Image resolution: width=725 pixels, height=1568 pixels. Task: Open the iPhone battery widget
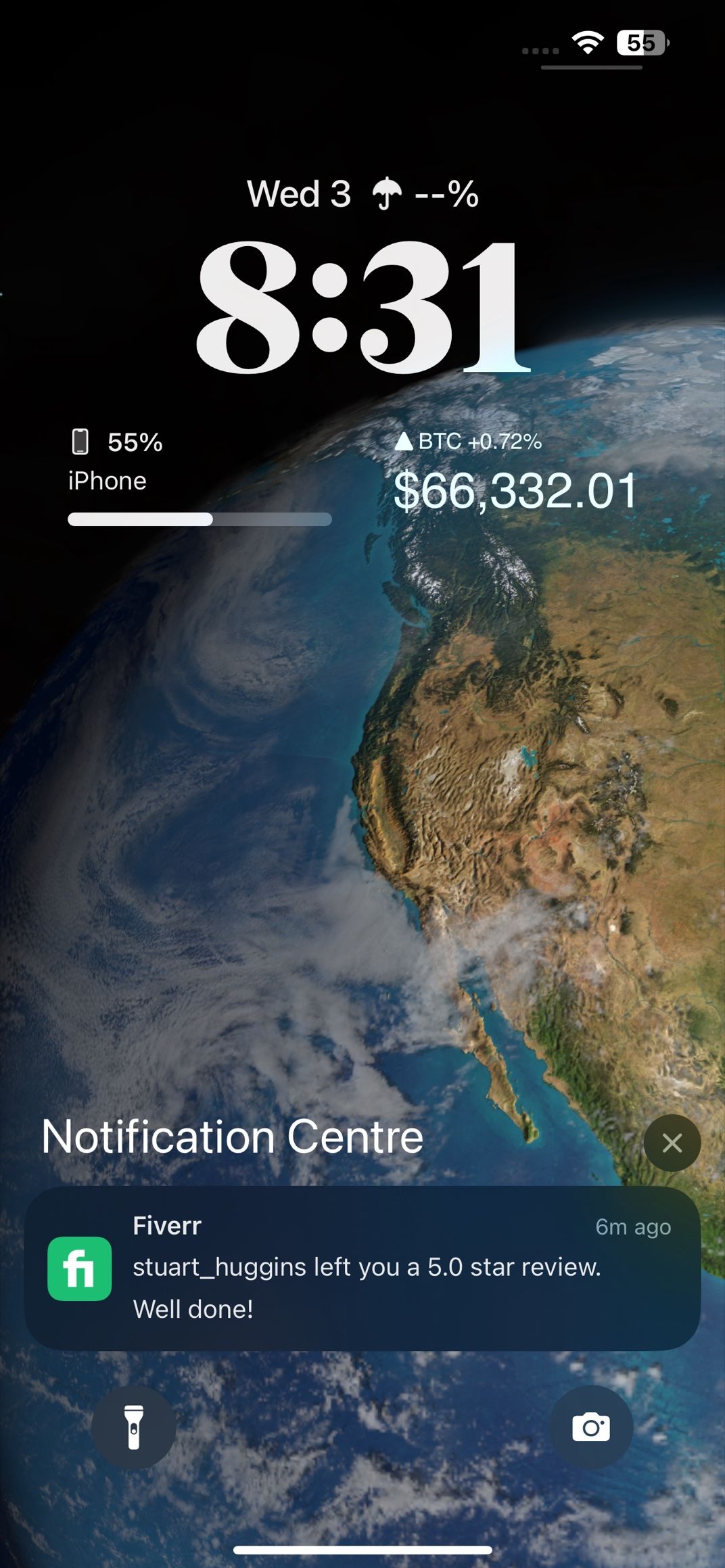(x=199, y=475)
